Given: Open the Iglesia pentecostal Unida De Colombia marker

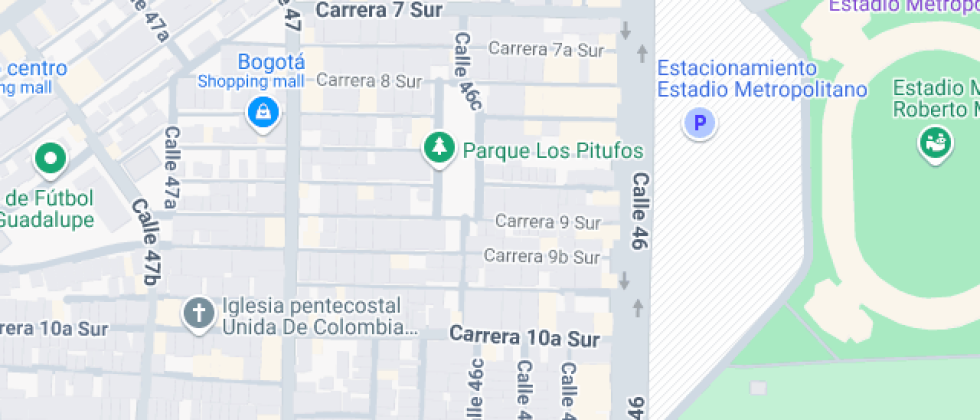Looking at the screenshot, I should (199, 314).
